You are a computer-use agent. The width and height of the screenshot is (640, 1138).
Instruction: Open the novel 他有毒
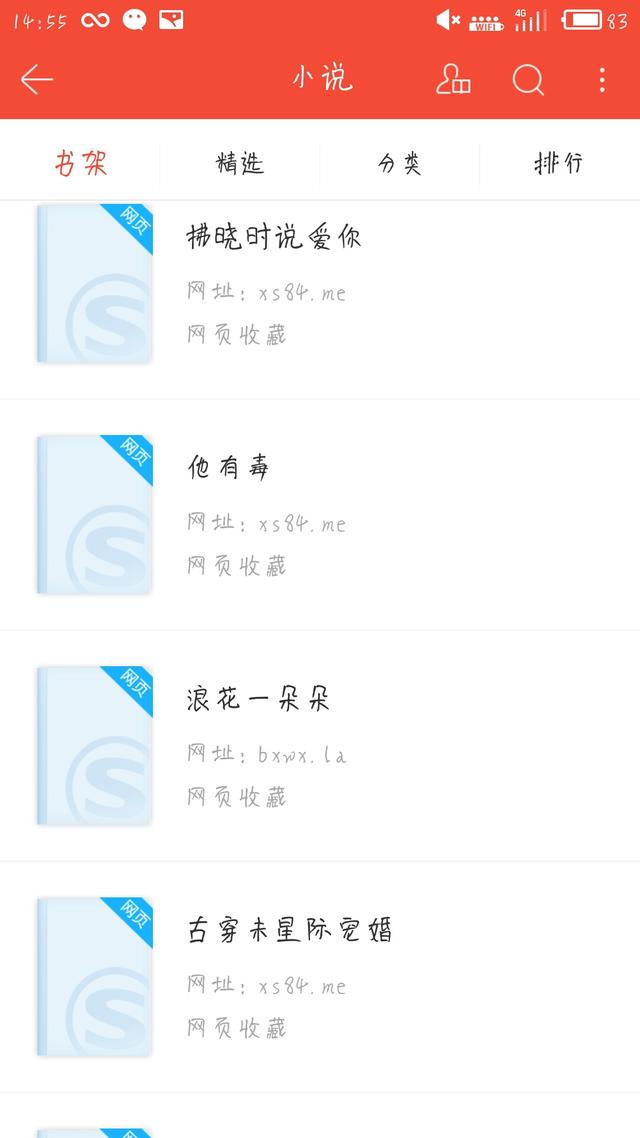[320, 515]
